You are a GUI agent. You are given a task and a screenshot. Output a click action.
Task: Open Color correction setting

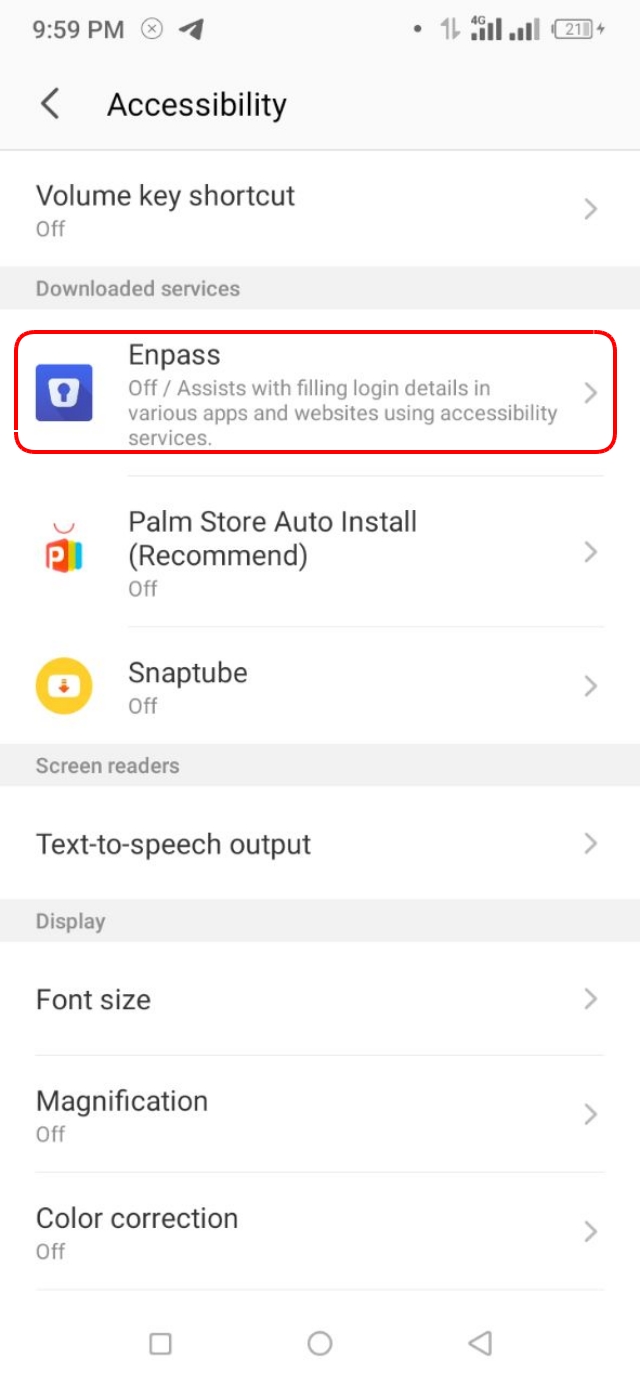[318, 1232]
